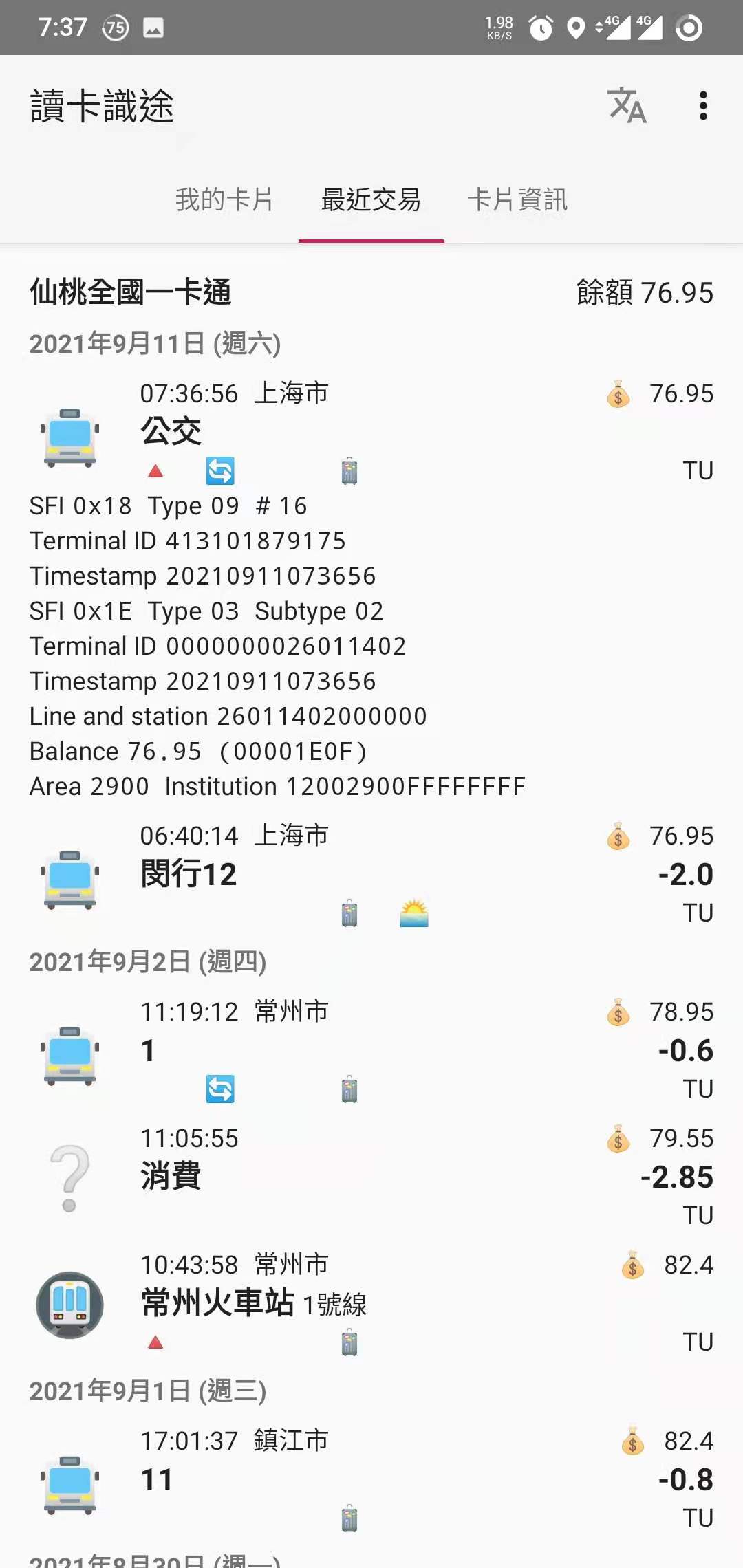Open the 常州火車站 1號線 transaction
The image size is (743, 1568).
[x=371, y=1303]
